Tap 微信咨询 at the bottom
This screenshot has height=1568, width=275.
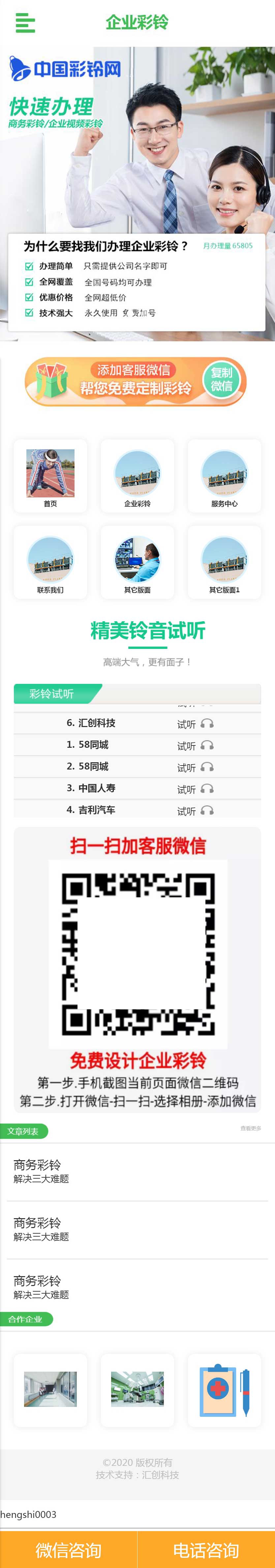(68, 1550)
